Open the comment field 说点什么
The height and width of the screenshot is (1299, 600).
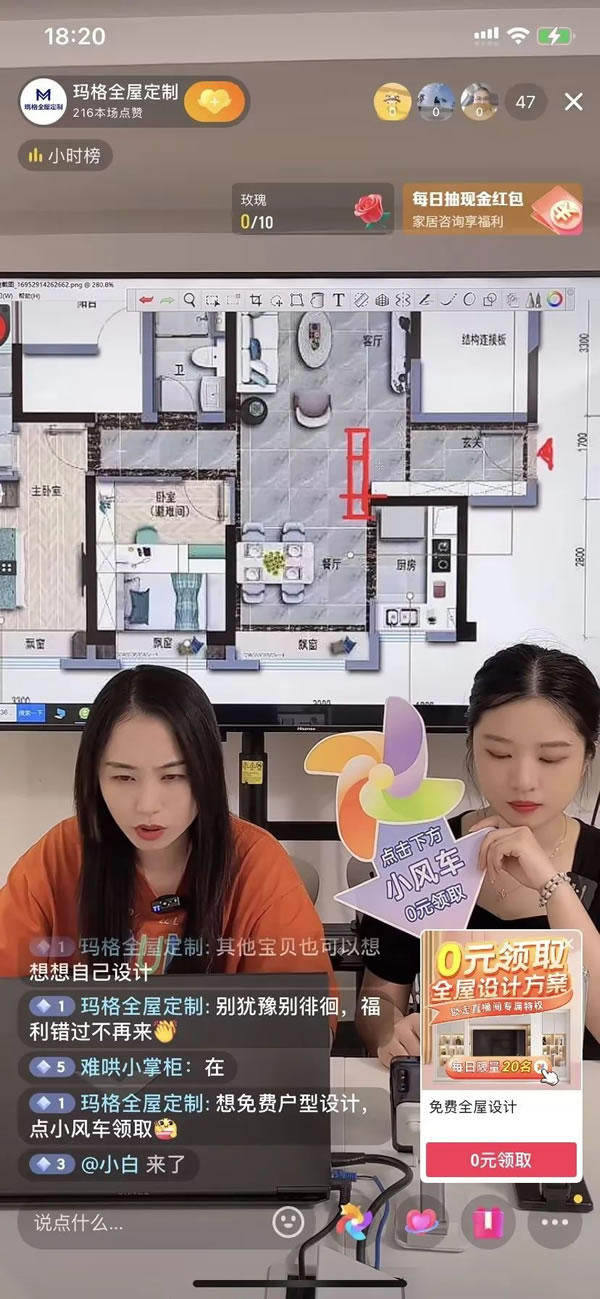(x=140, y=1222)
